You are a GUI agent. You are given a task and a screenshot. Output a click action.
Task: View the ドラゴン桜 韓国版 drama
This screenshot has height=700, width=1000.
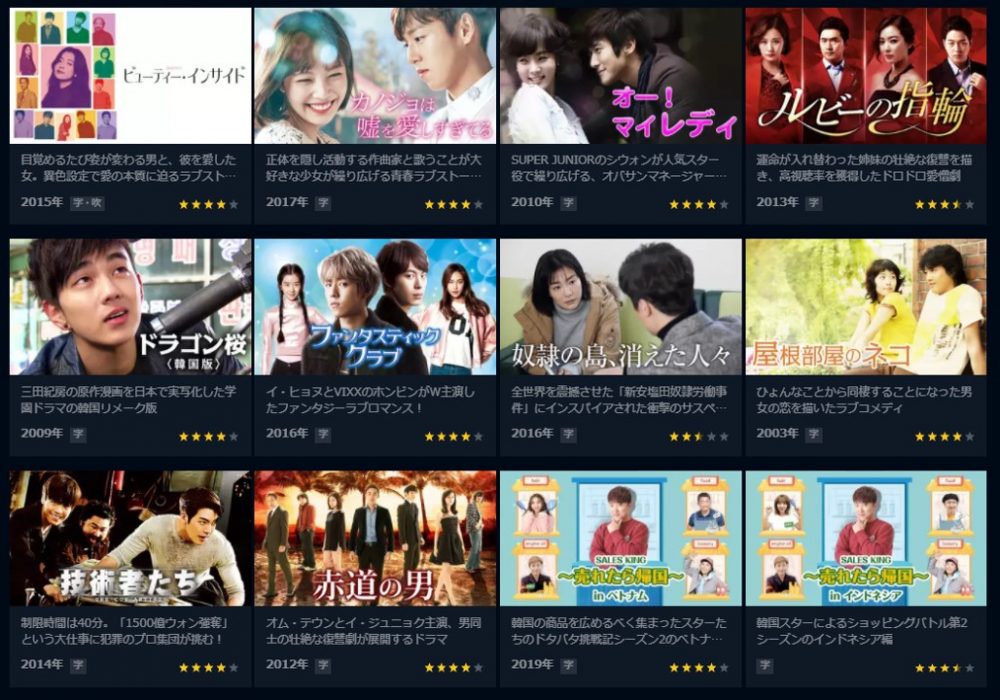(x=130, y=307)
